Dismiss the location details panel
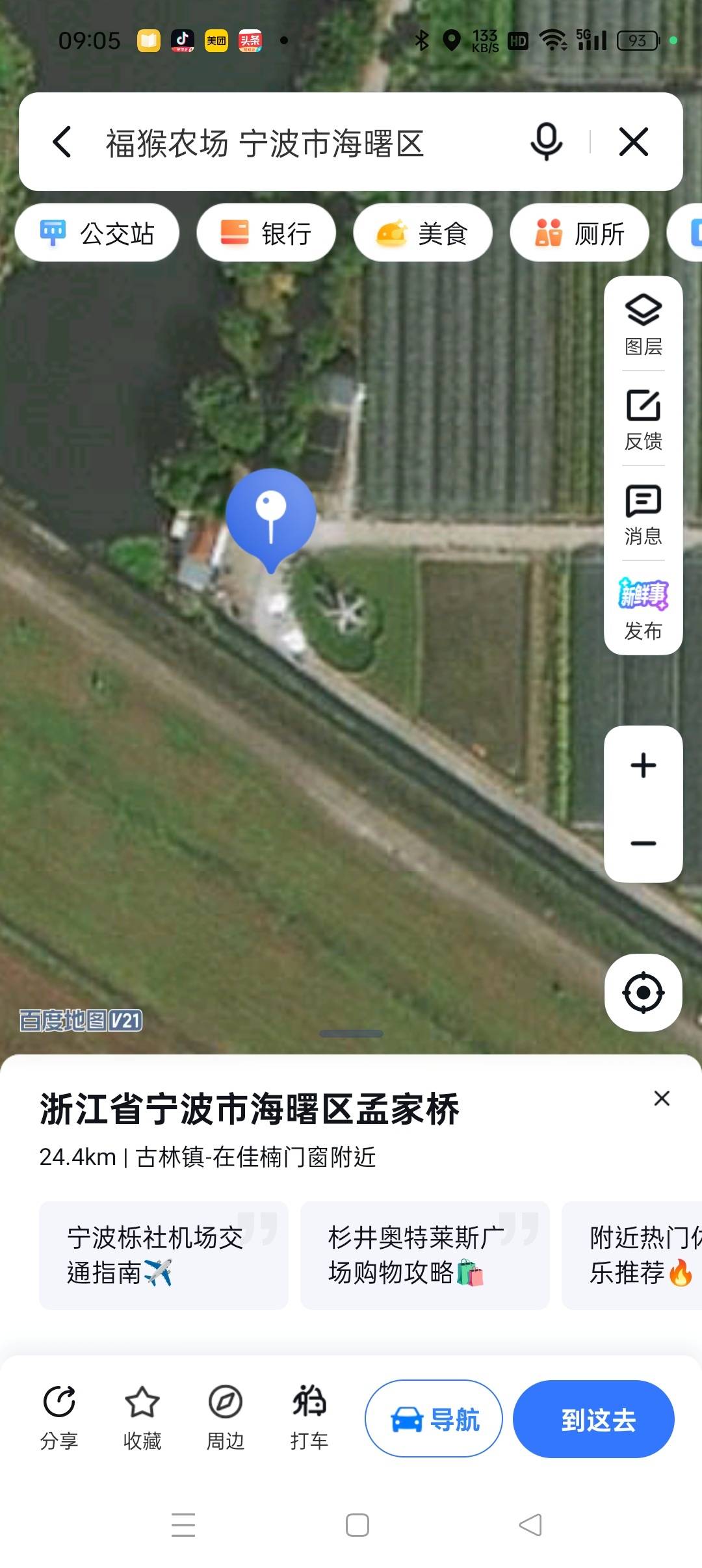 [662, 1098]
